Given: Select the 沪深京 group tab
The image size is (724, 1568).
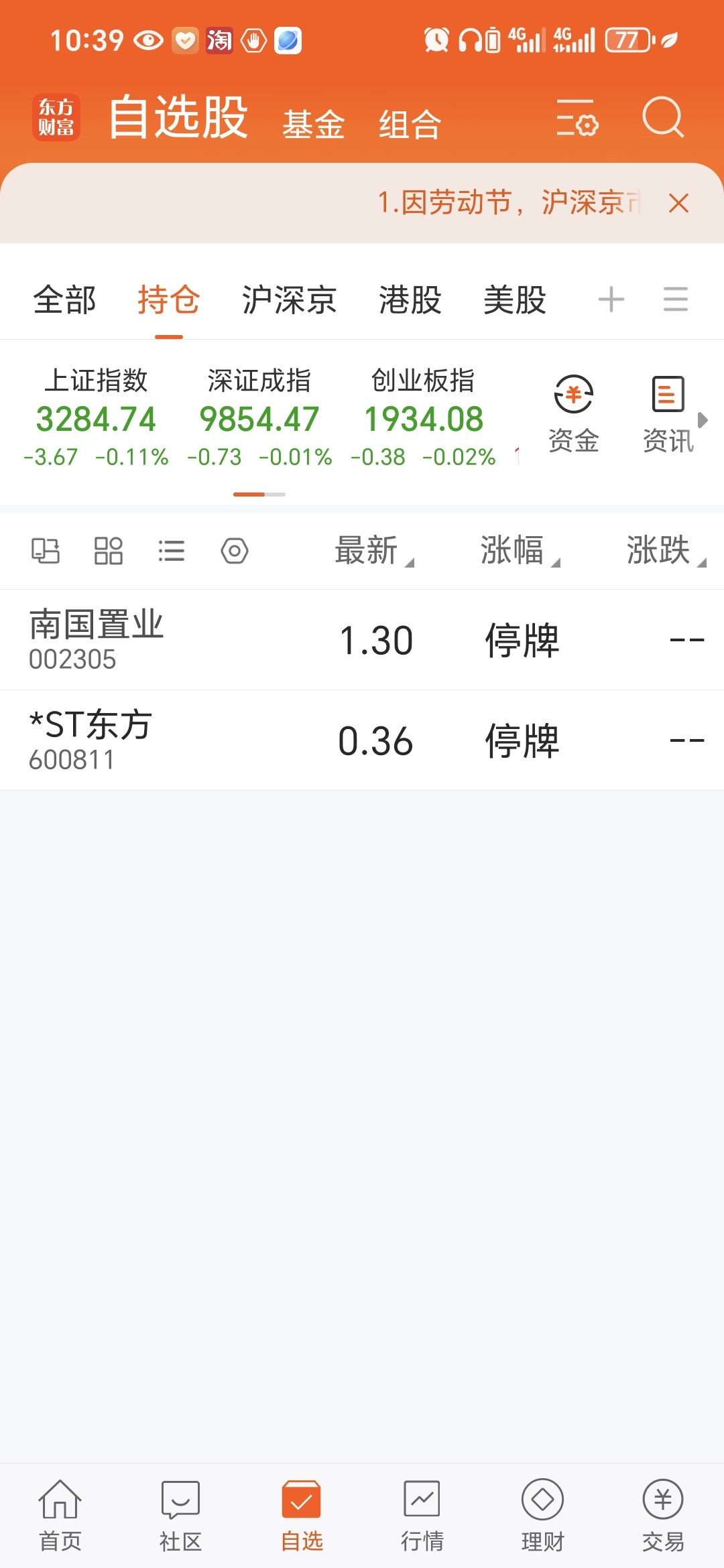Looking at the screenshot, I should [289, 300].
